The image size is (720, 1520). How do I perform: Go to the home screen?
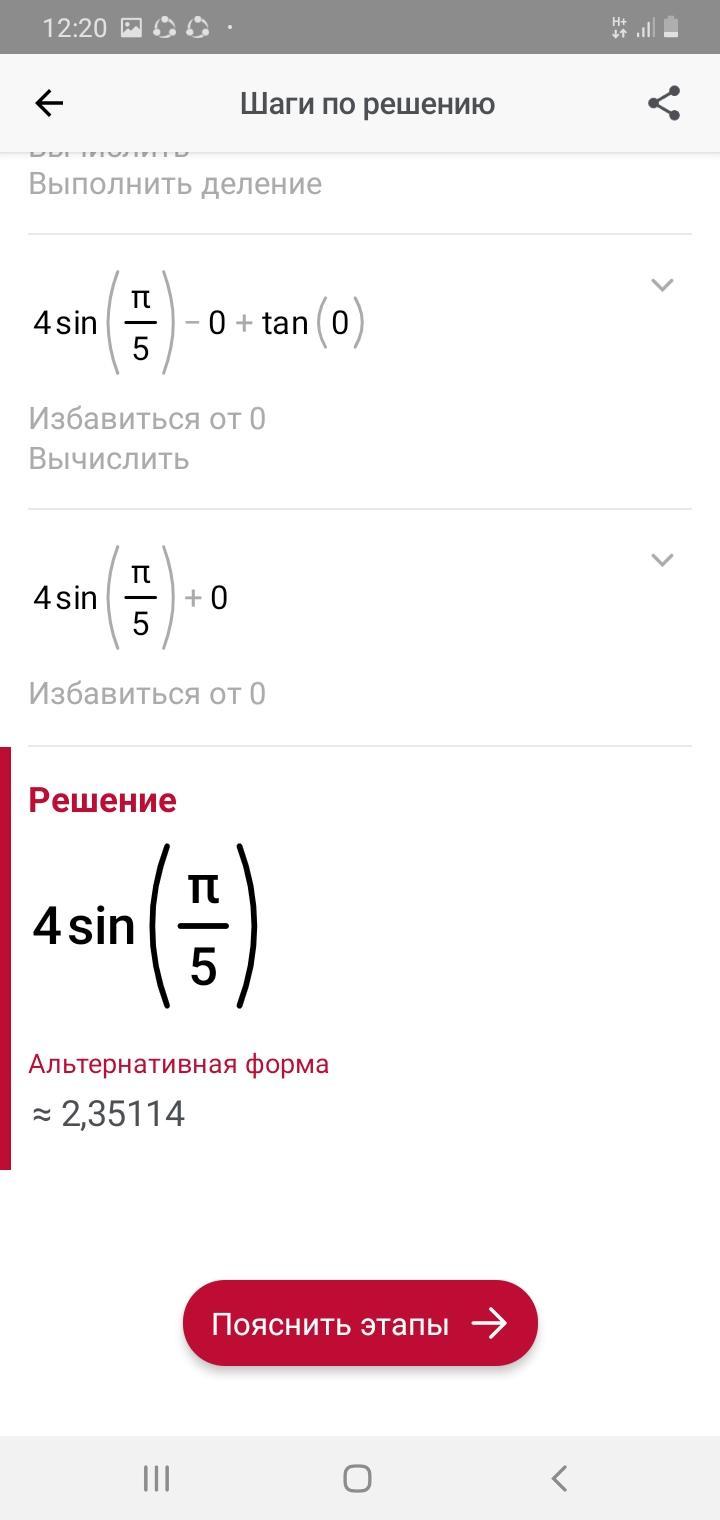click(x=357, y=1478)
